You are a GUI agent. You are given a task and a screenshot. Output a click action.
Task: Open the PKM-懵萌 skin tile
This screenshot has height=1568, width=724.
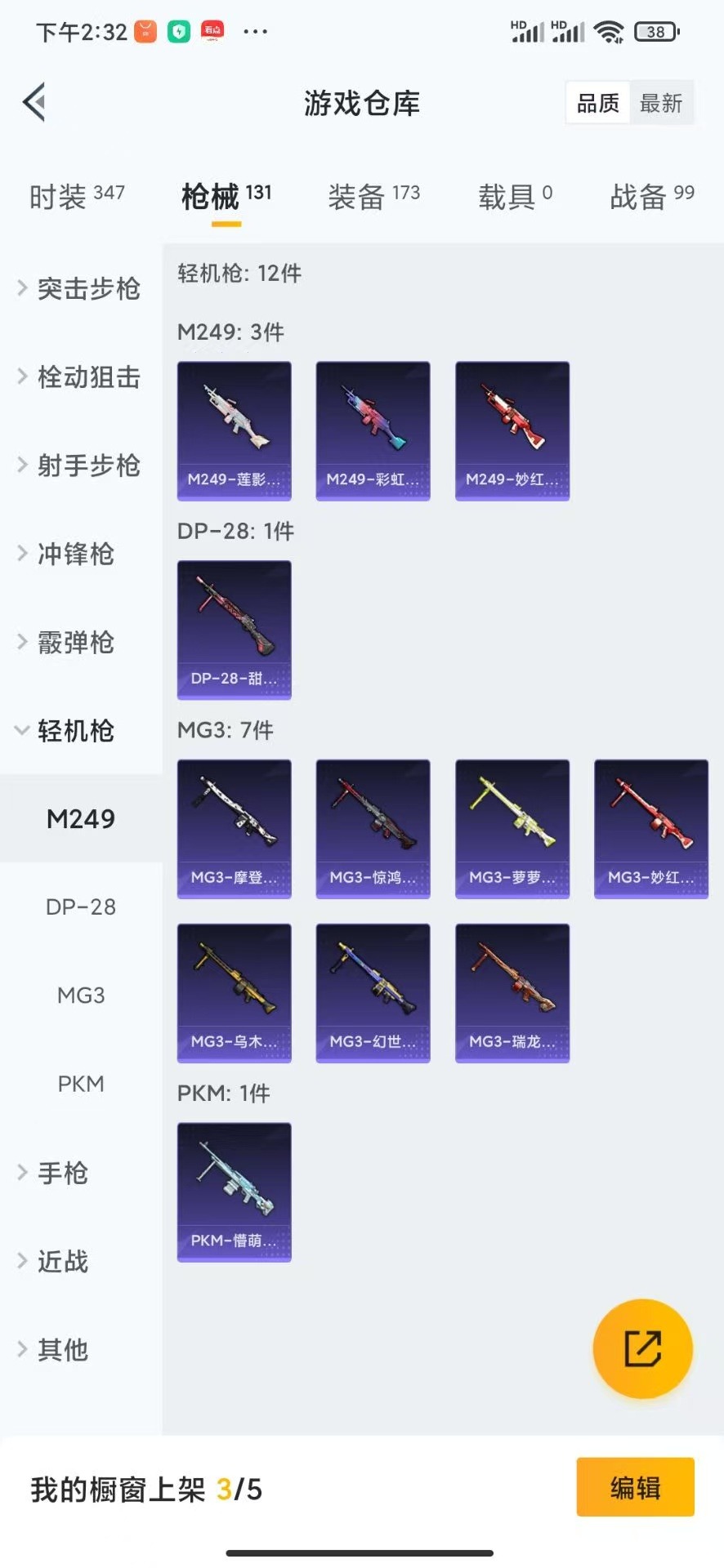235,1192
